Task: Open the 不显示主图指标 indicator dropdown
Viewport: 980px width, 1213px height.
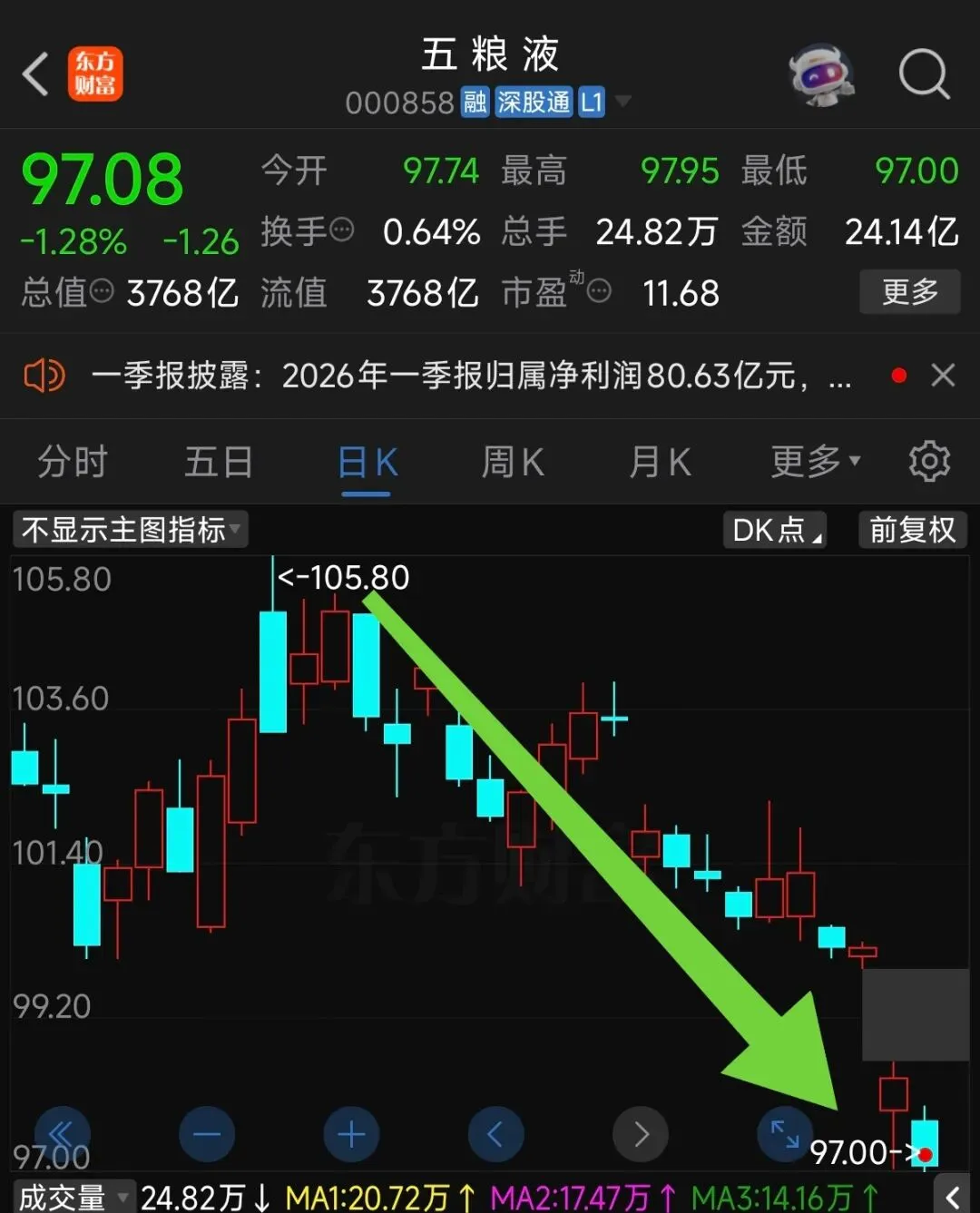Action: tap(131, 529)
